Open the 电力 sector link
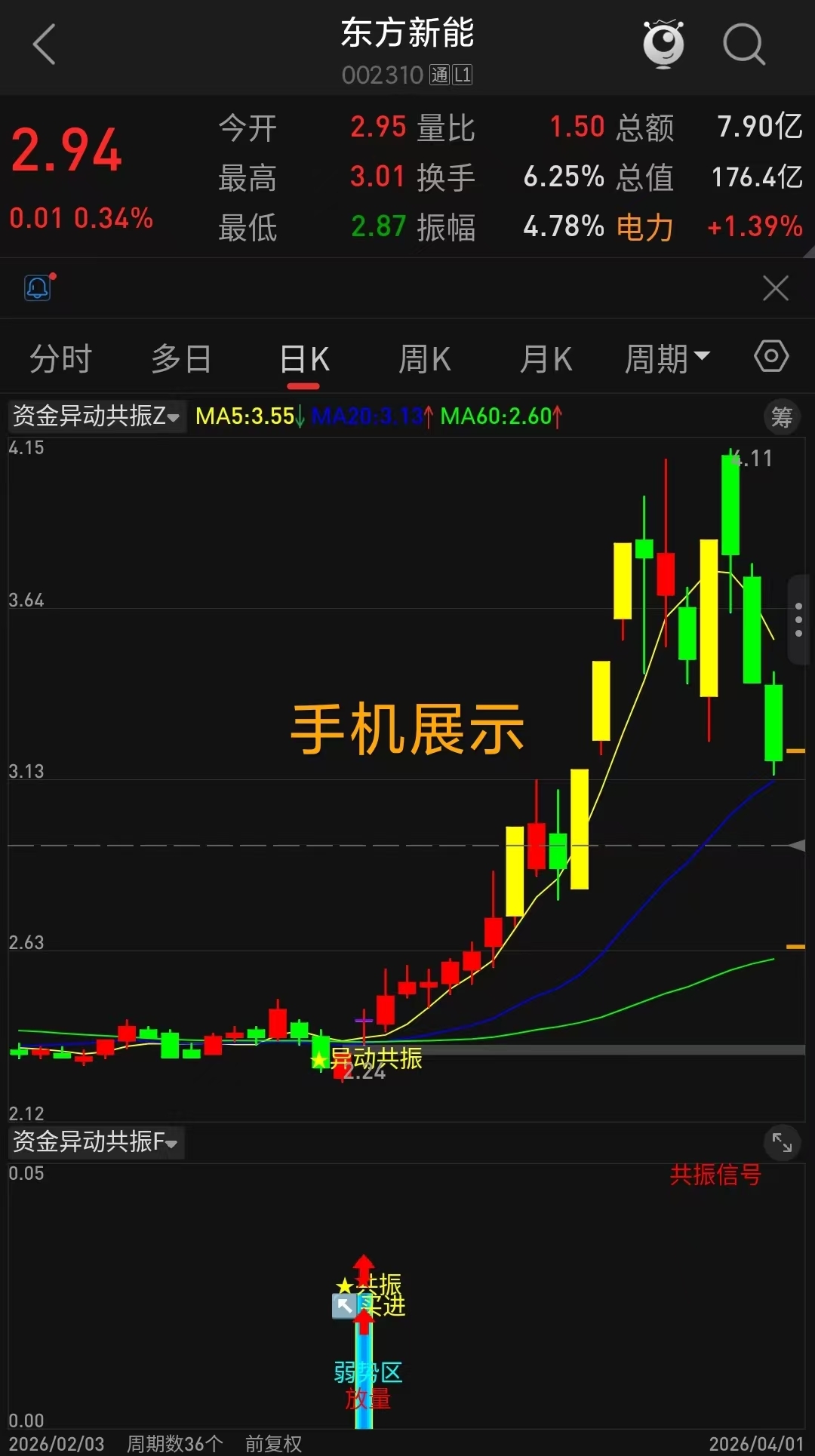The image size is (815, 1456). [644, 227]
